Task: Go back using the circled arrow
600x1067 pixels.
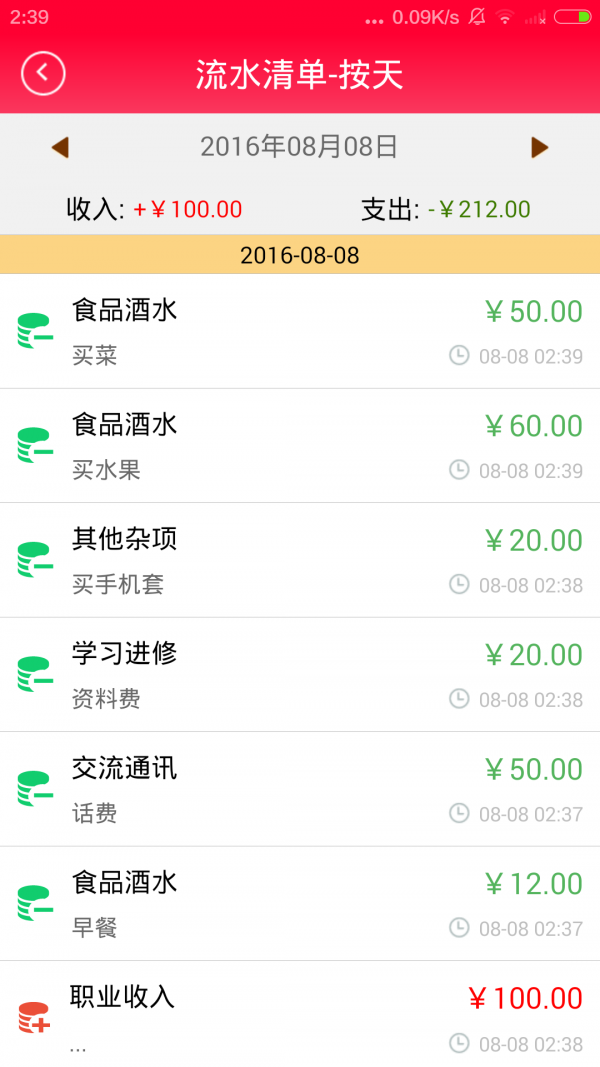Action: [43, 73]
